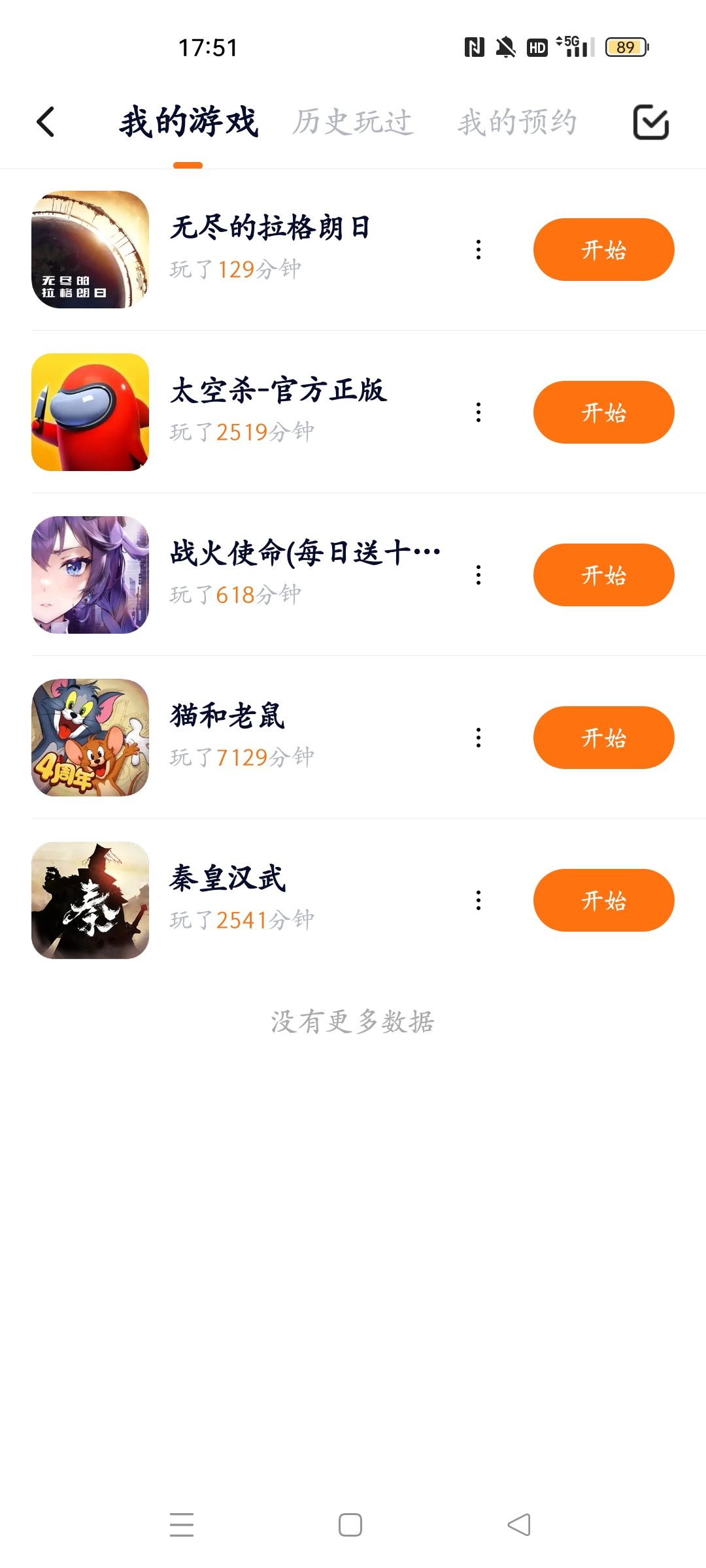
Task: Open more options beside 秦皇汉武
Action: tap(479, 900)
